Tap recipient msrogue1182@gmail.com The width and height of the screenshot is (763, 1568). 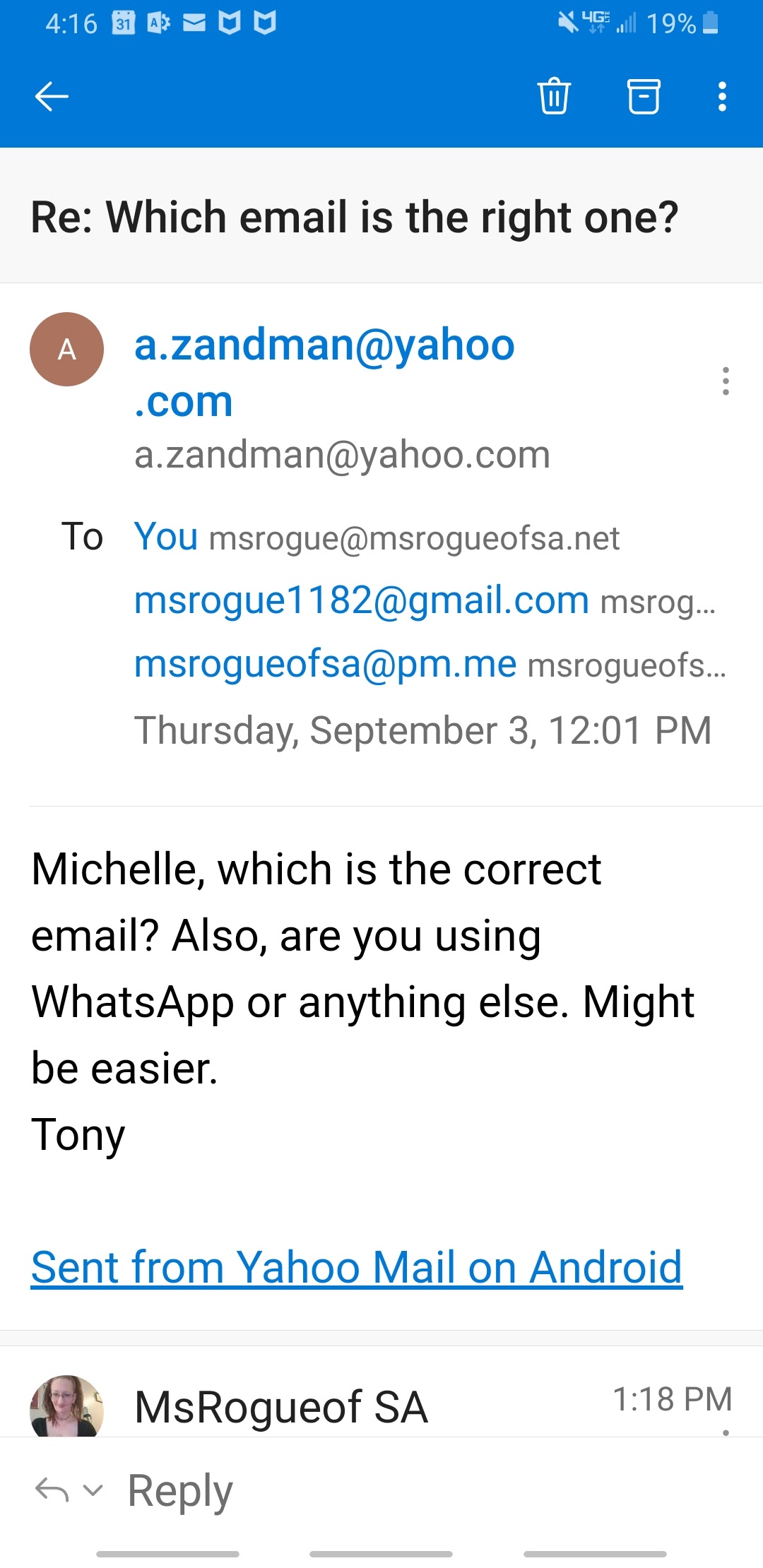coord(361,600)
